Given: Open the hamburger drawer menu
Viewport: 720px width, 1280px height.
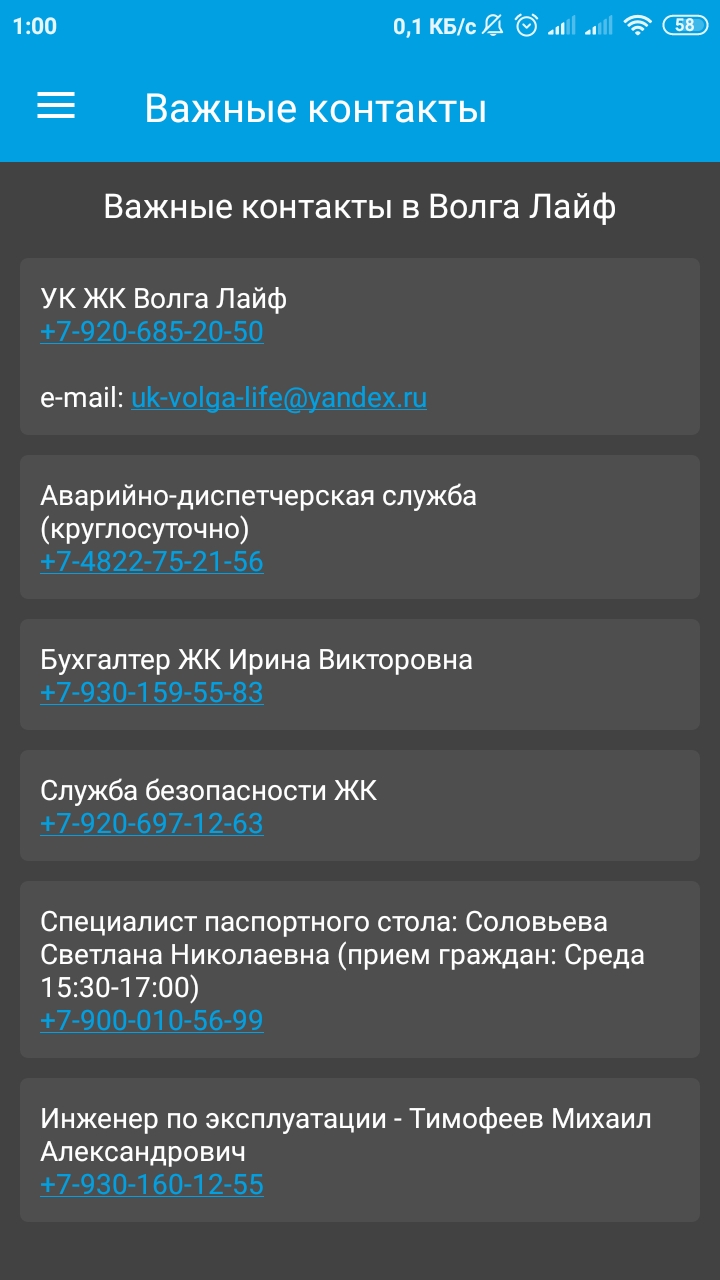Looking at the screenshot, I should click(x=56, y=107).
